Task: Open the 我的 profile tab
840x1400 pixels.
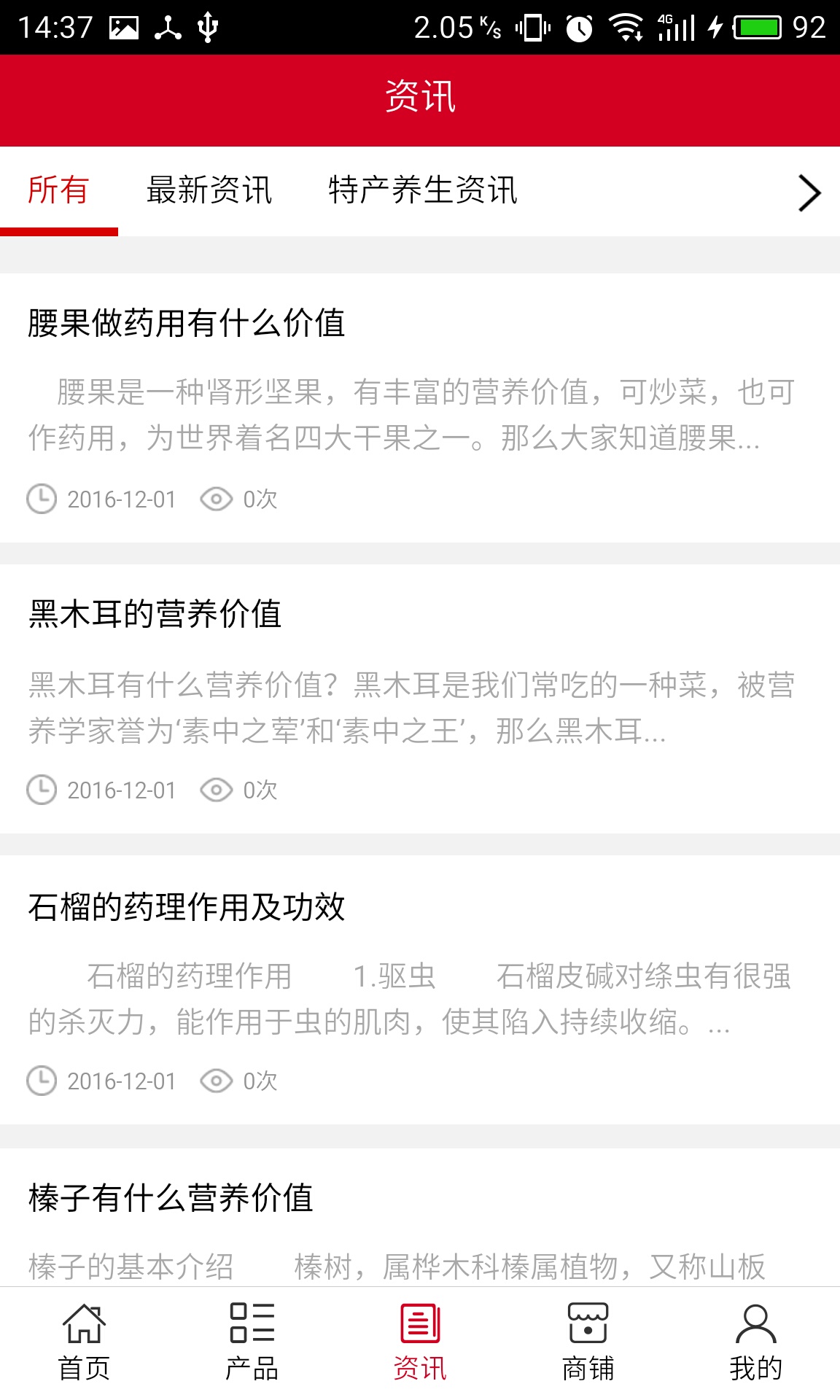Action: pos(755,1343)
